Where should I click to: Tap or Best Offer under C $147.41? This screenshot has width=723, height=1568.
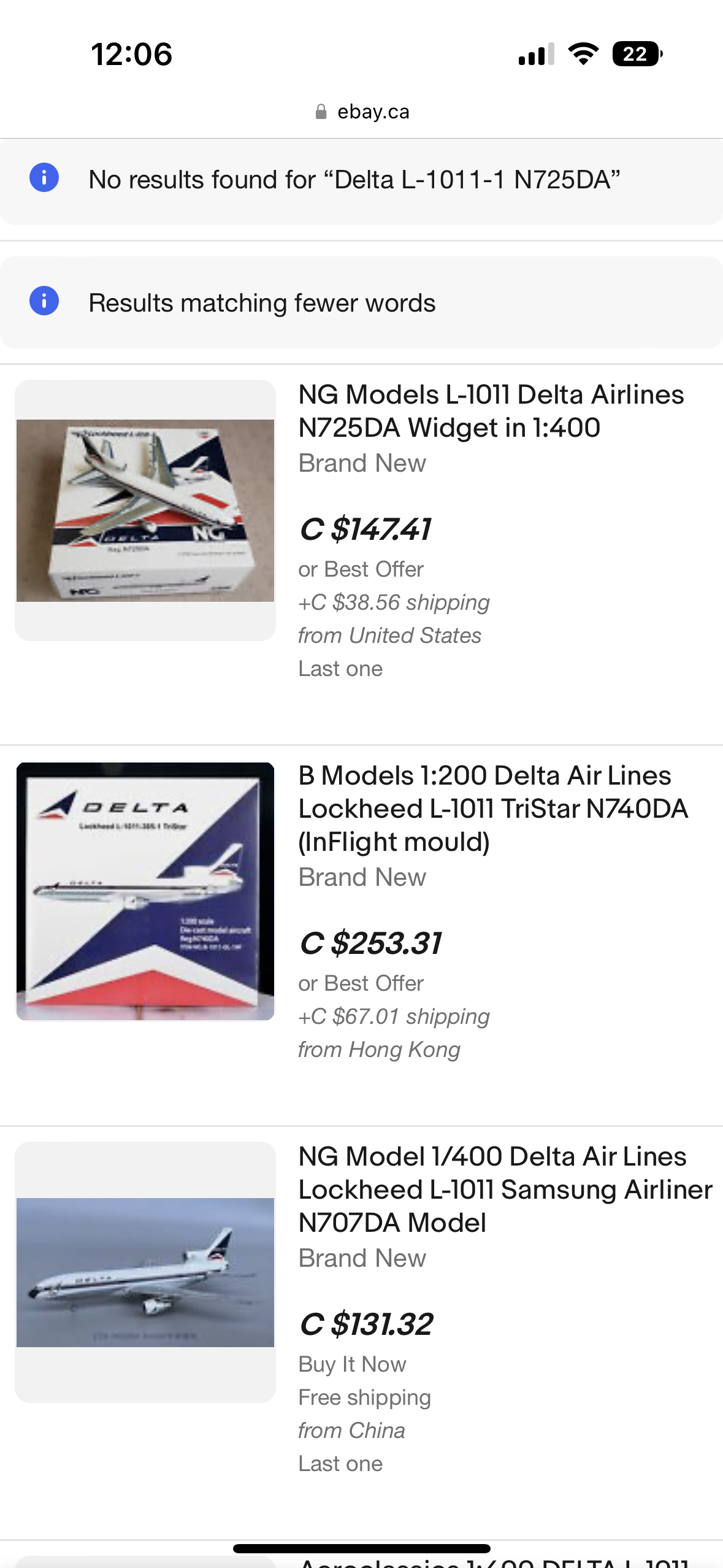coord(361,569)
